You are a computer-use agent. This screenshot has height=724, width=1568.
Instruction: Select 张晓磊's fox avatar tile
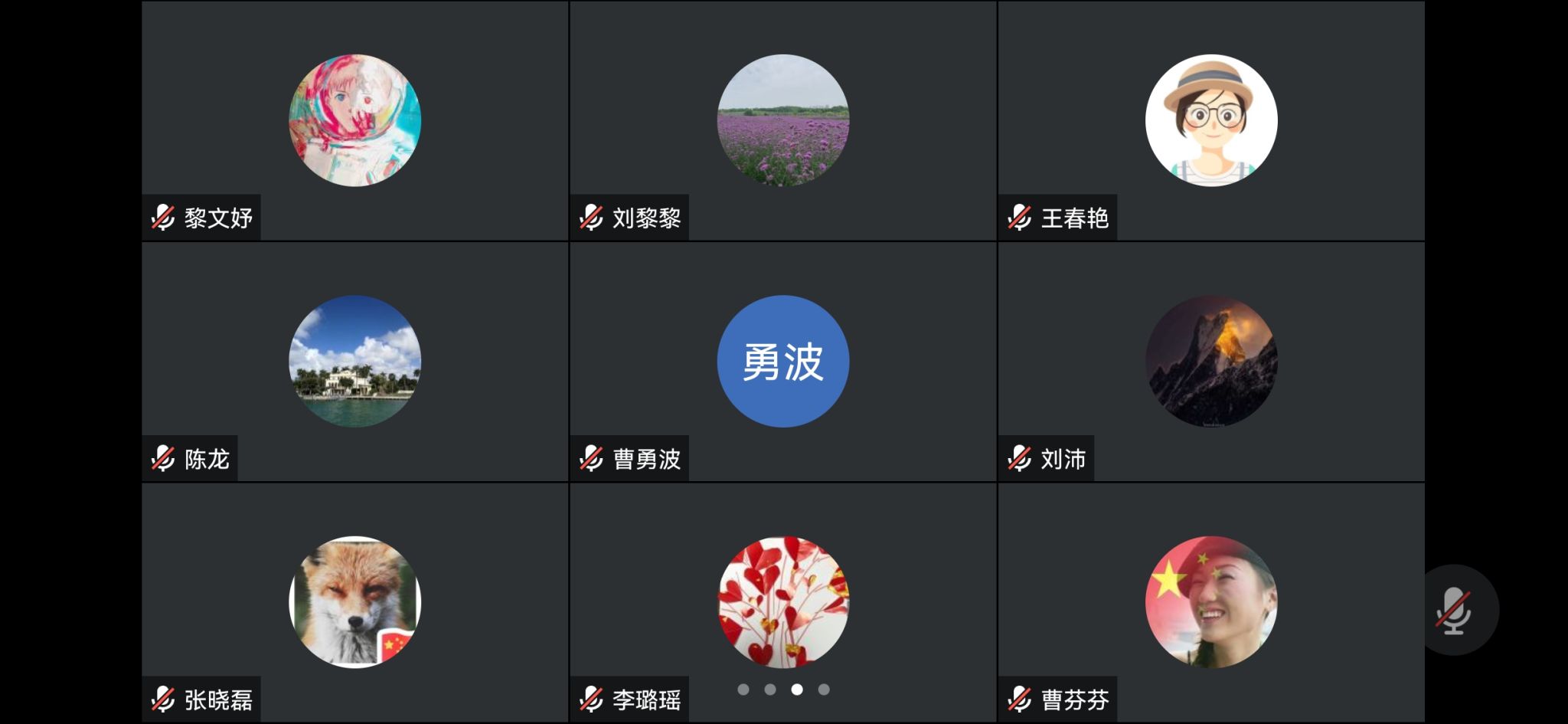(354, 601)
